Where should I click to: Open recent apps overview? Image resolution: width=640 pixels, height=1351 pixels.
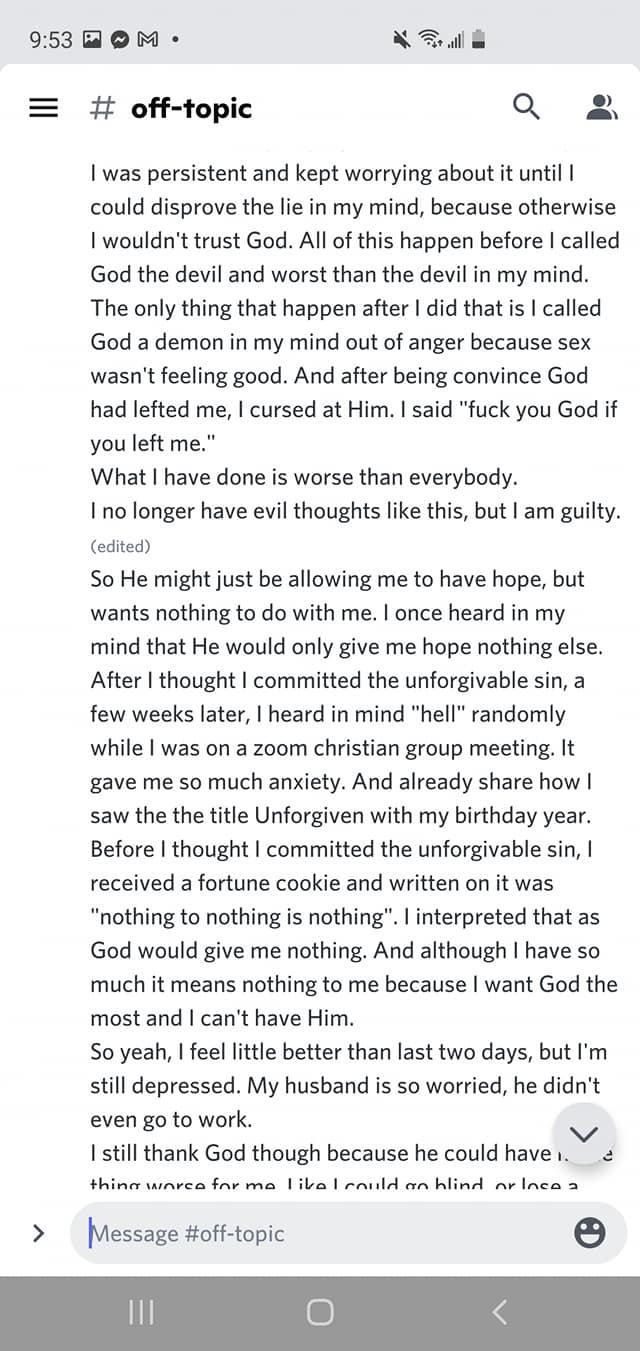pyautogui.click(x=141, y=1312)
